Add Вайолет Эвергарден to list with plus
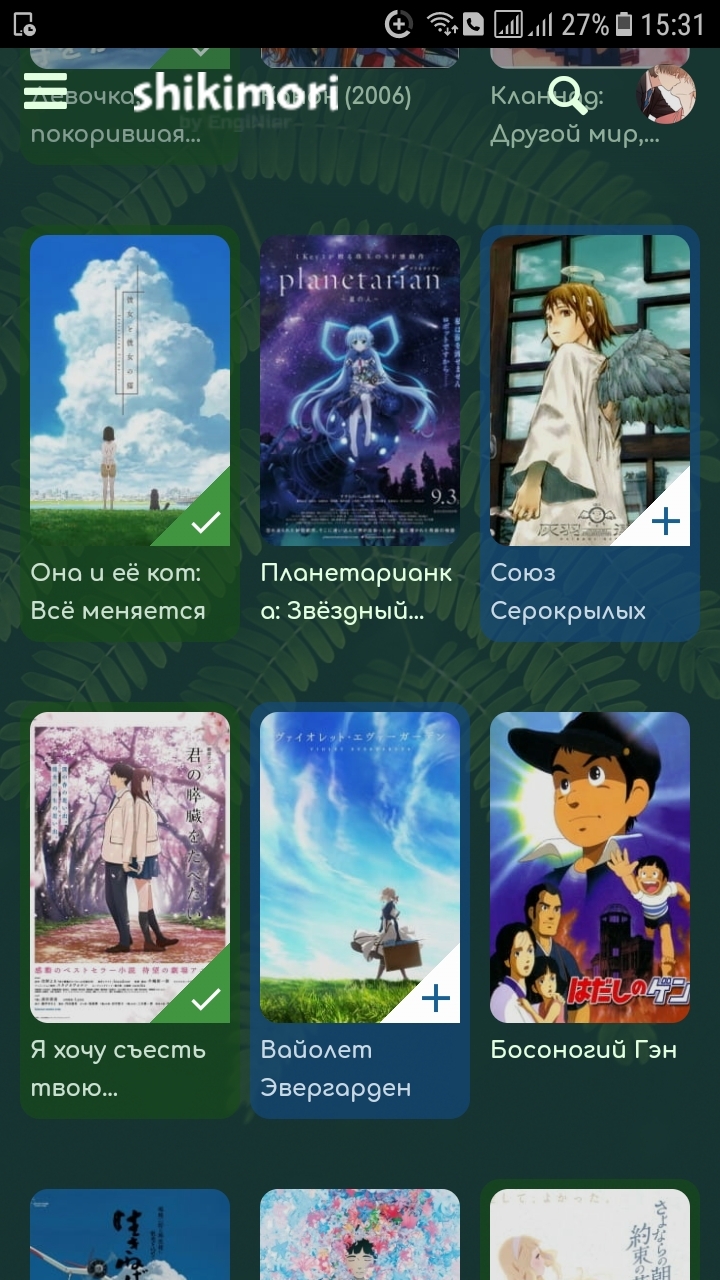This screenshot has height=1280, width=720. [x=436, y=998]
